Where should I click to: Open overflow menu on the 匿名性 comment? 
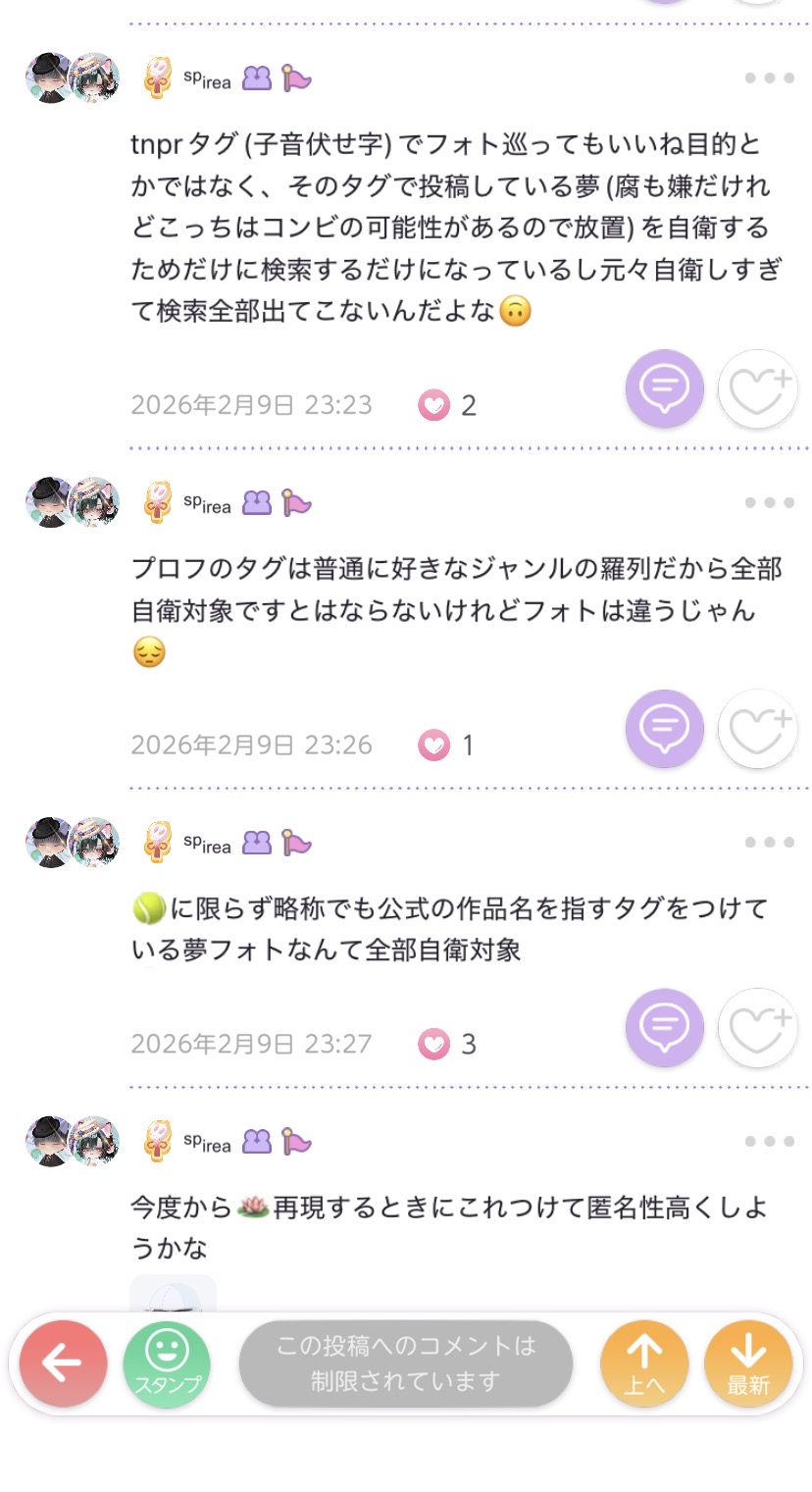(x=769, y=1141)
